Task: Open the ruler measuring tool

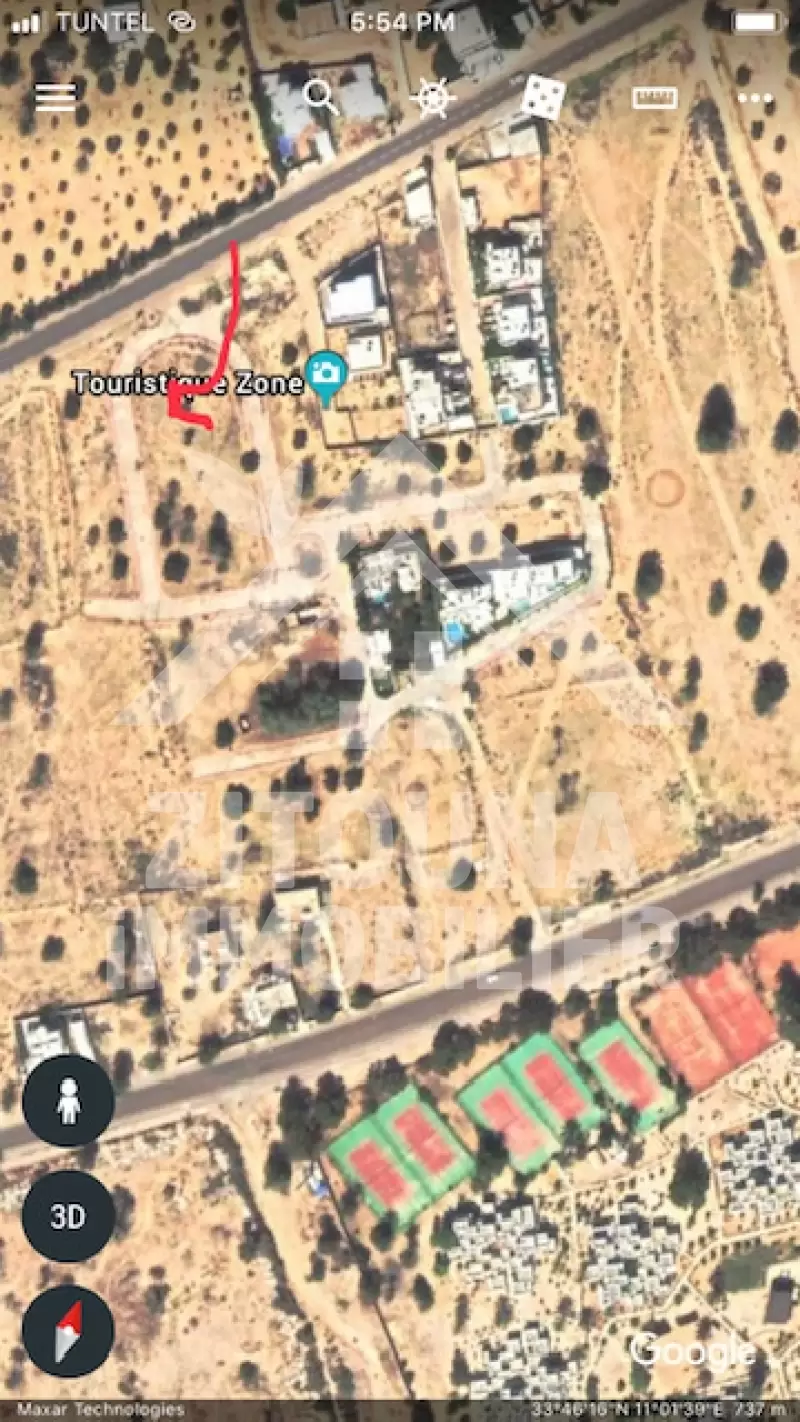Action: pos(655,98)
